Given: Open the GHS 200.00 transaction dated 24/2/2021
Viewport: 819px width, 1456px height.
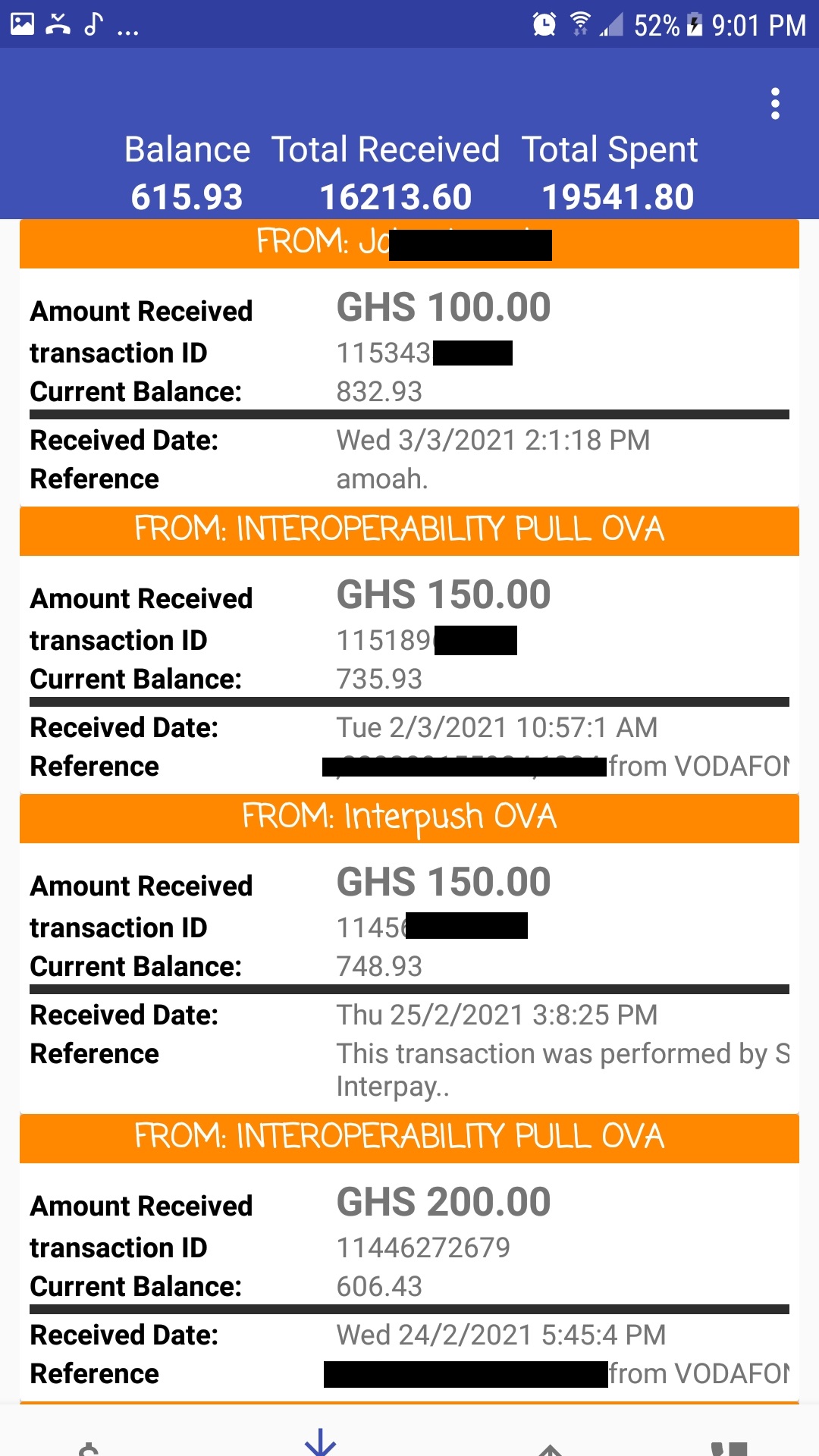Looking at the screenshot, I should coord(409,1274).
